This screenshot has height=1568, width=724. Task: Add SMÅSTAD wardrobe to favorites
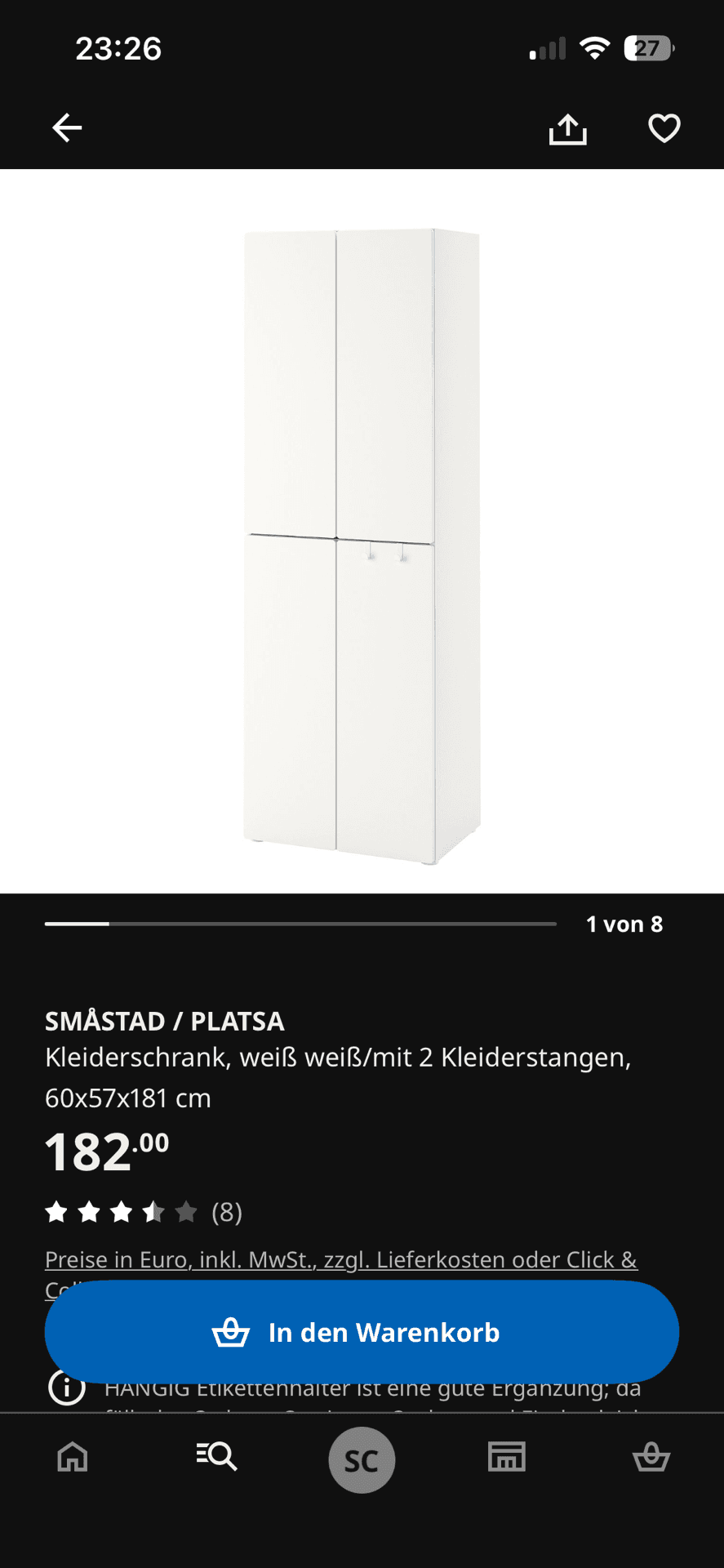coord(664,128)
